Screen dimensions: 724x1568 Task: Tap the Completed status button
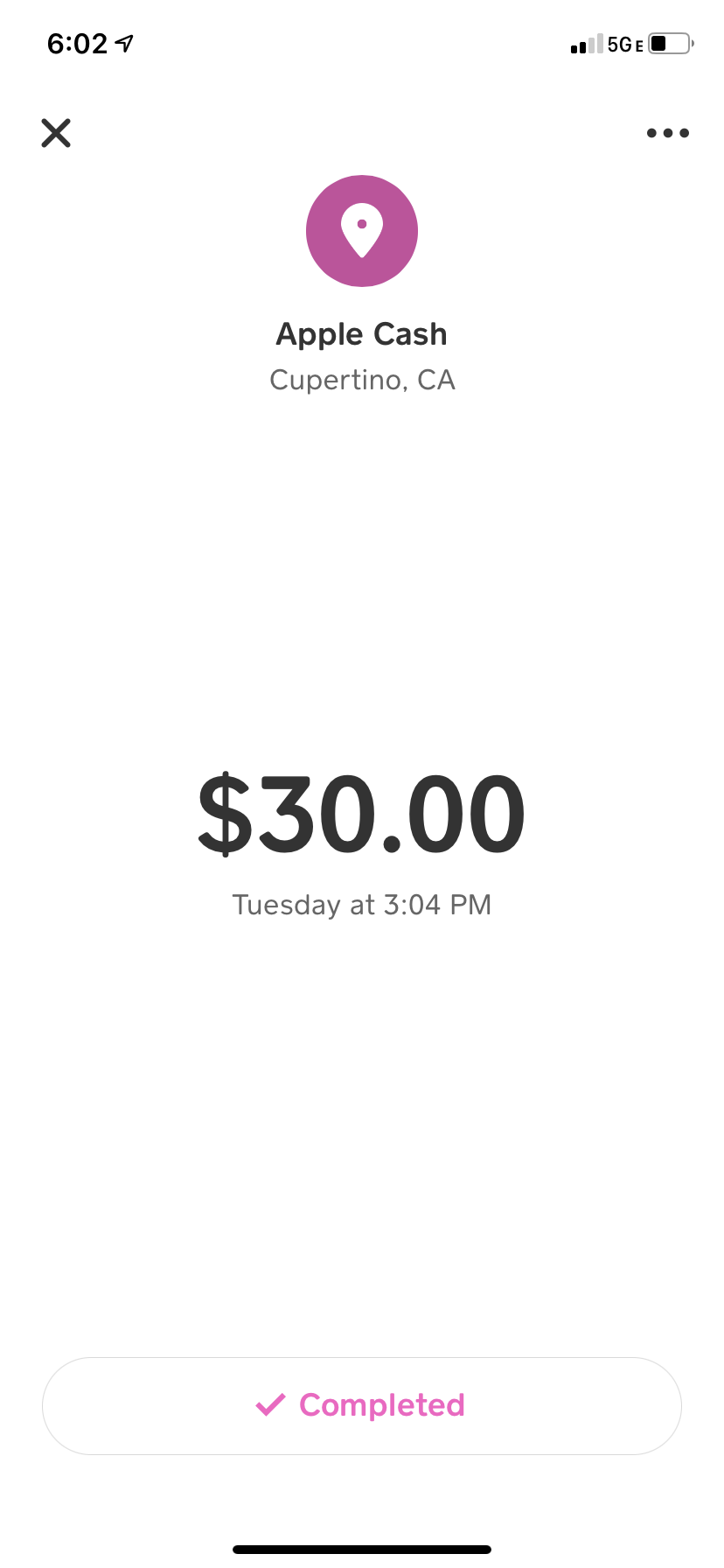click(x=362, y=1405)
